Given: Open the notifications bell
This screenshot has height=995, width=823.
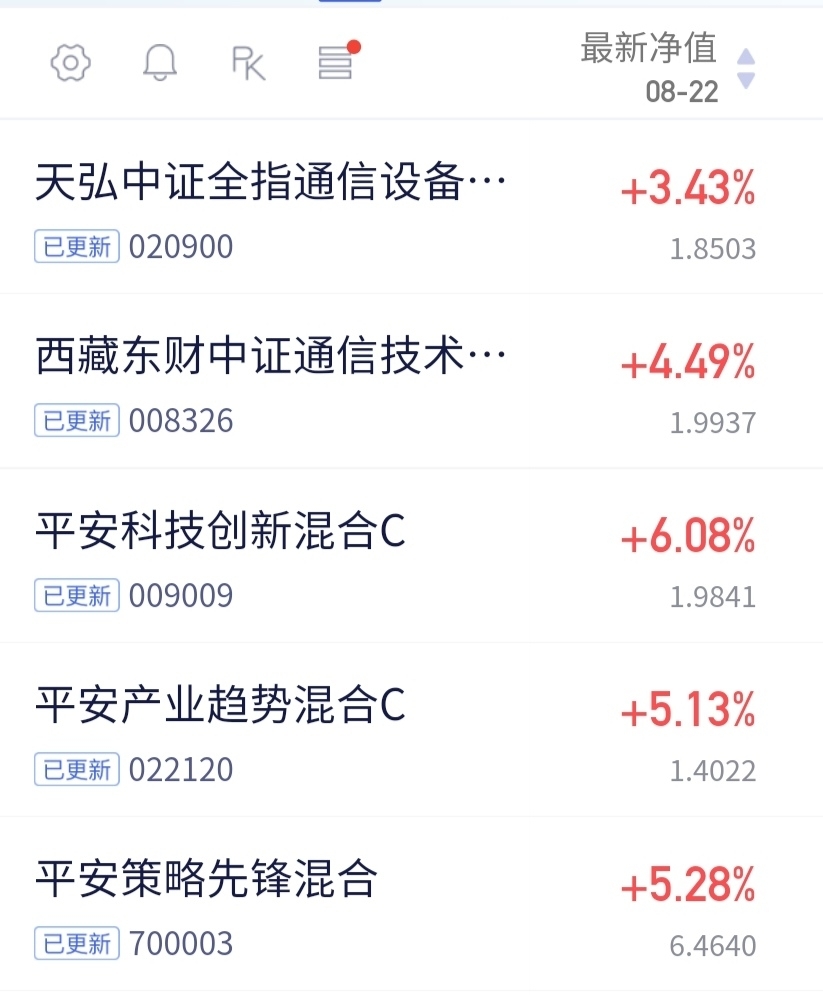Looking at the screenshot, I should tap(159, 63).
